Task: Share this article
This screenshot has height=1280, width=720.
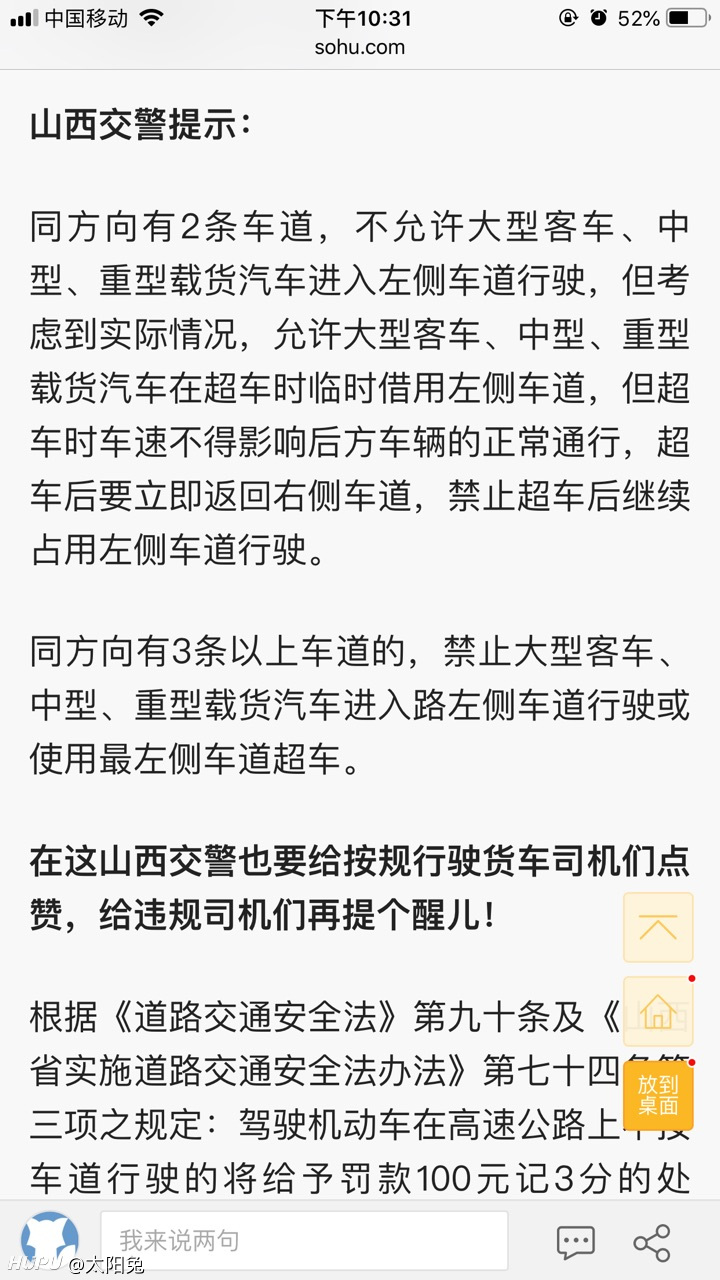Action: click(652, 1243)
